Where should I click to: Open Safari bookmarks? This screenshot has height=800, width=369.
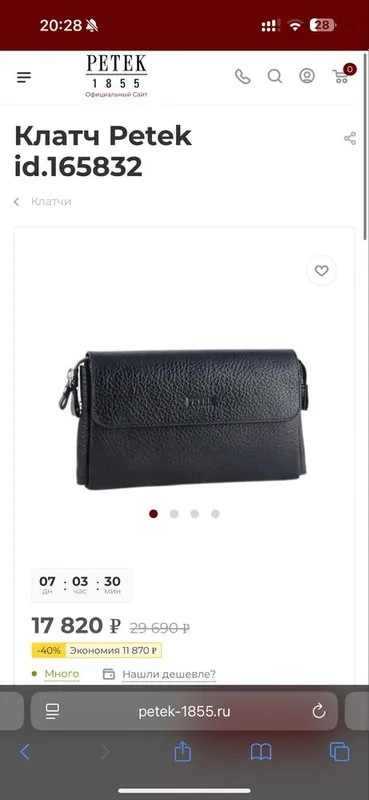coord(261,752)
